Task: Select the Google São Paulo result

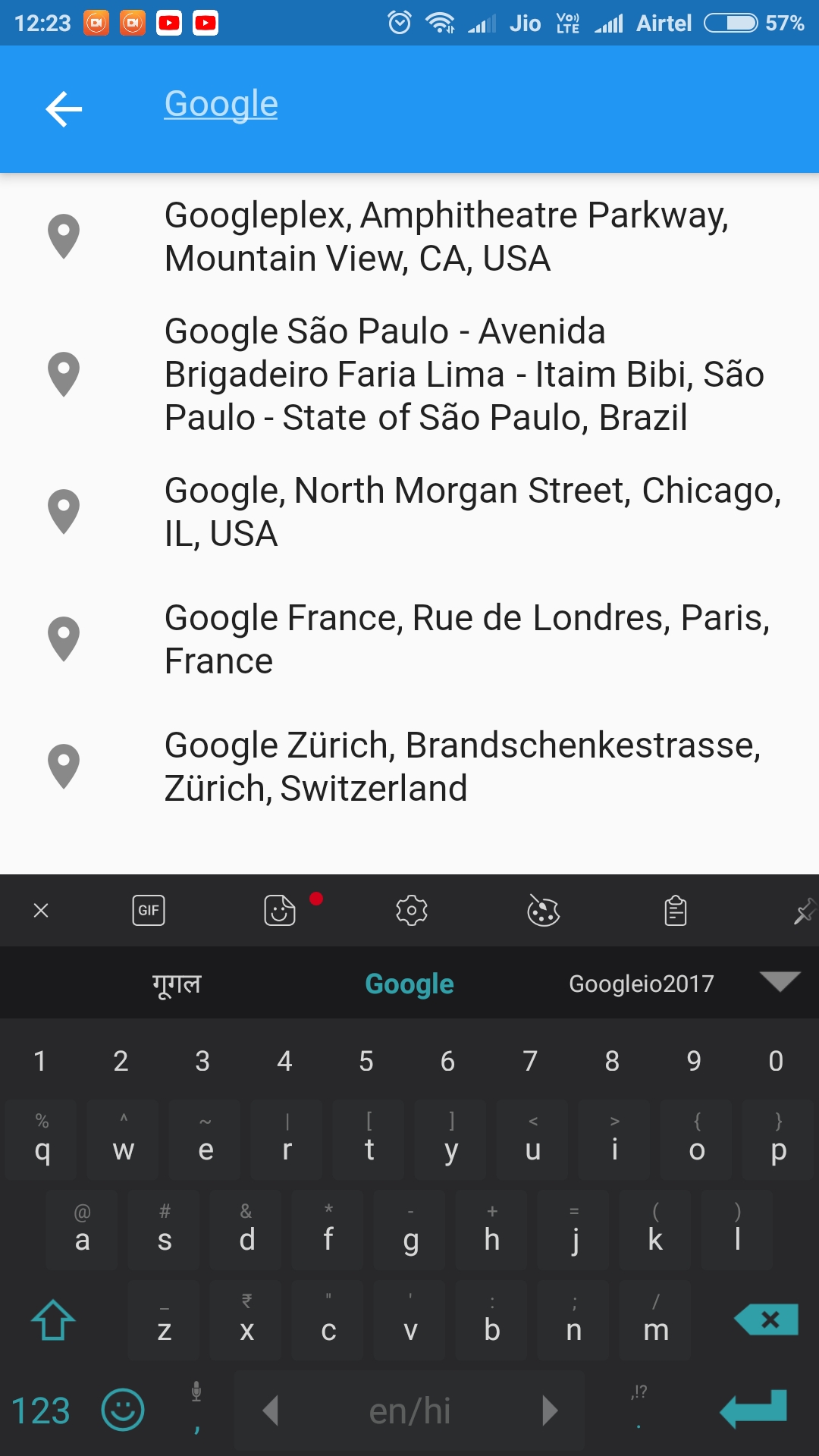Action: pos(409,375)
